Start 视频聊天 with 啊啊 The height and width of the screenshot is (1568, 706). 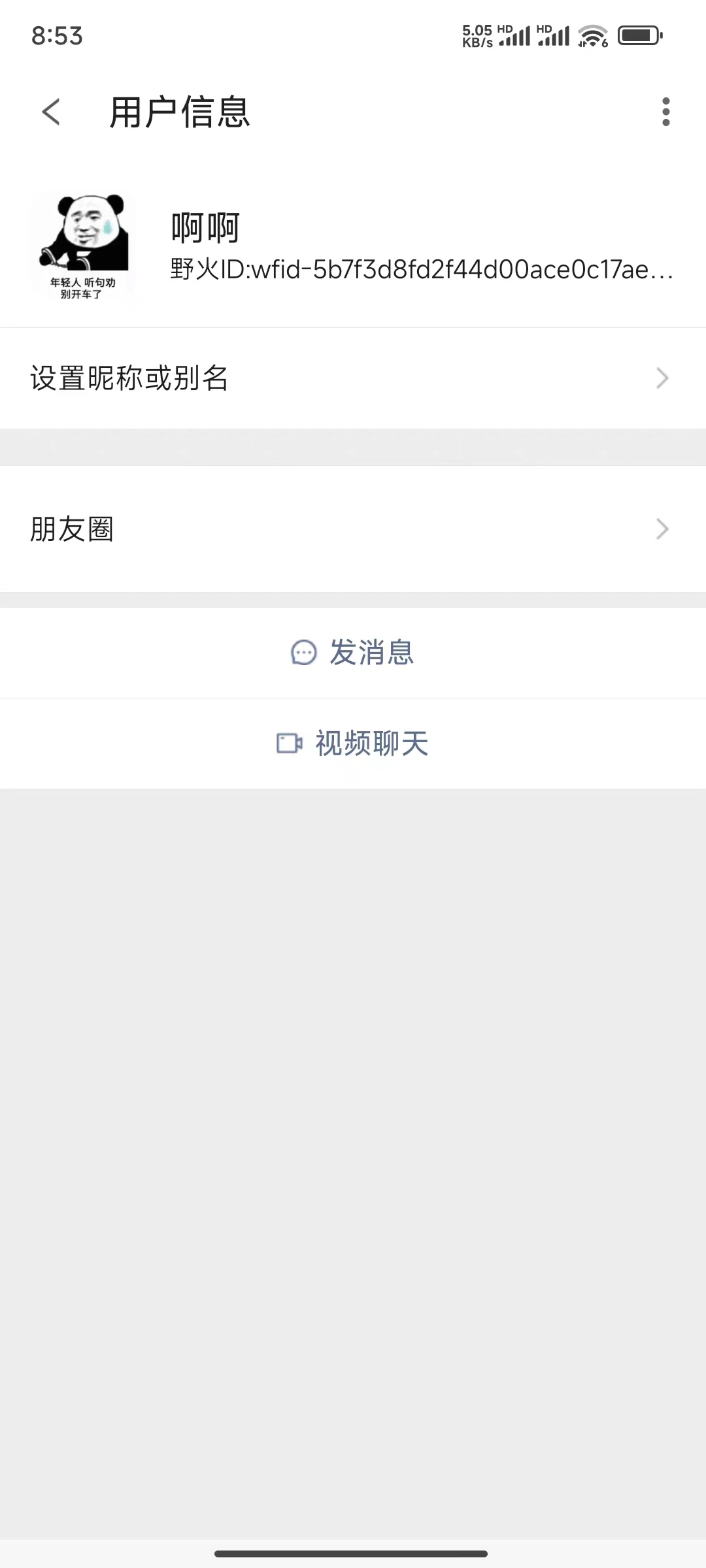tap(353, 743)
